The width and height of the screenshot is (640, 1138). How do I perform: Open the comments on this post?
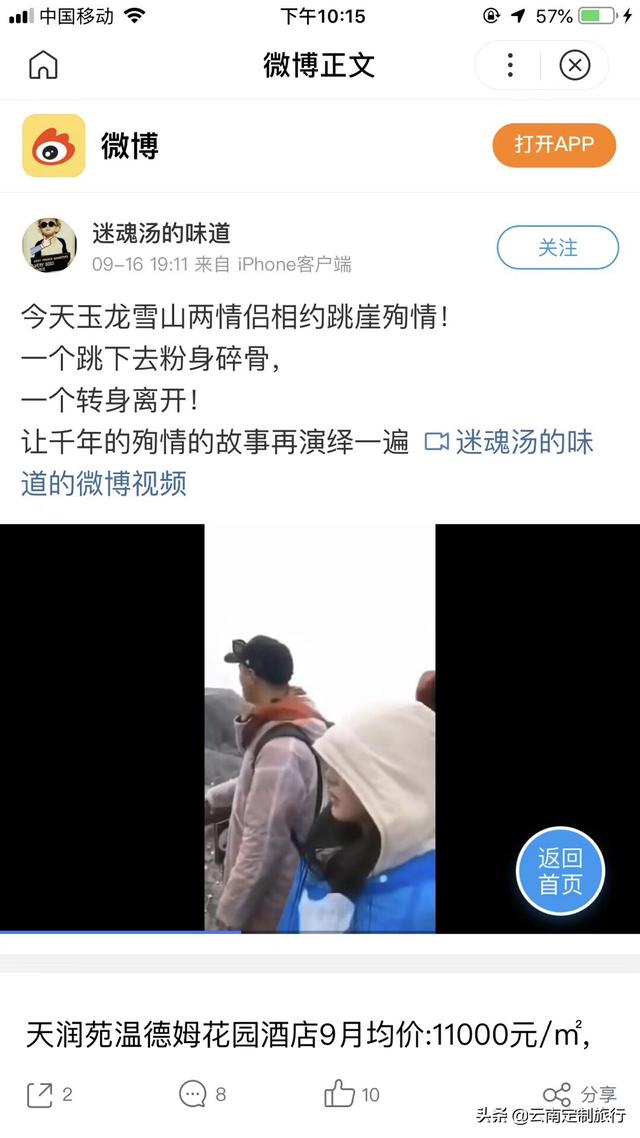(x=202, y=1094)
